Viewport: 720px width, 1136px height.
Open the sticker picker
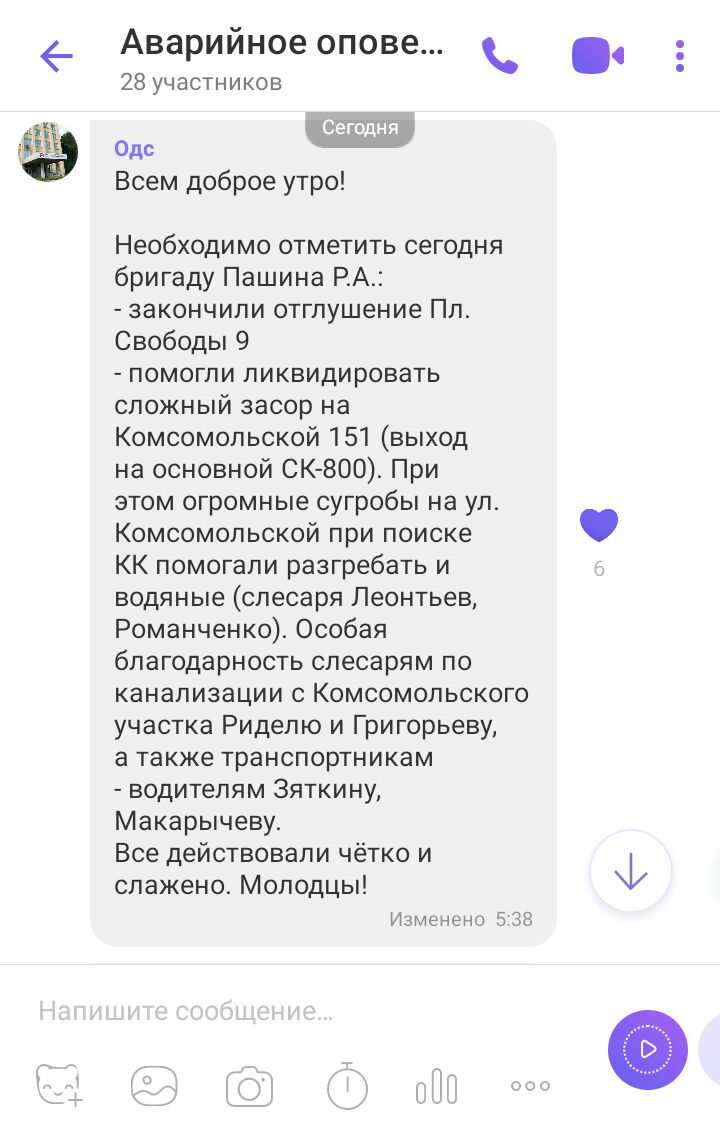point(60,1085)
